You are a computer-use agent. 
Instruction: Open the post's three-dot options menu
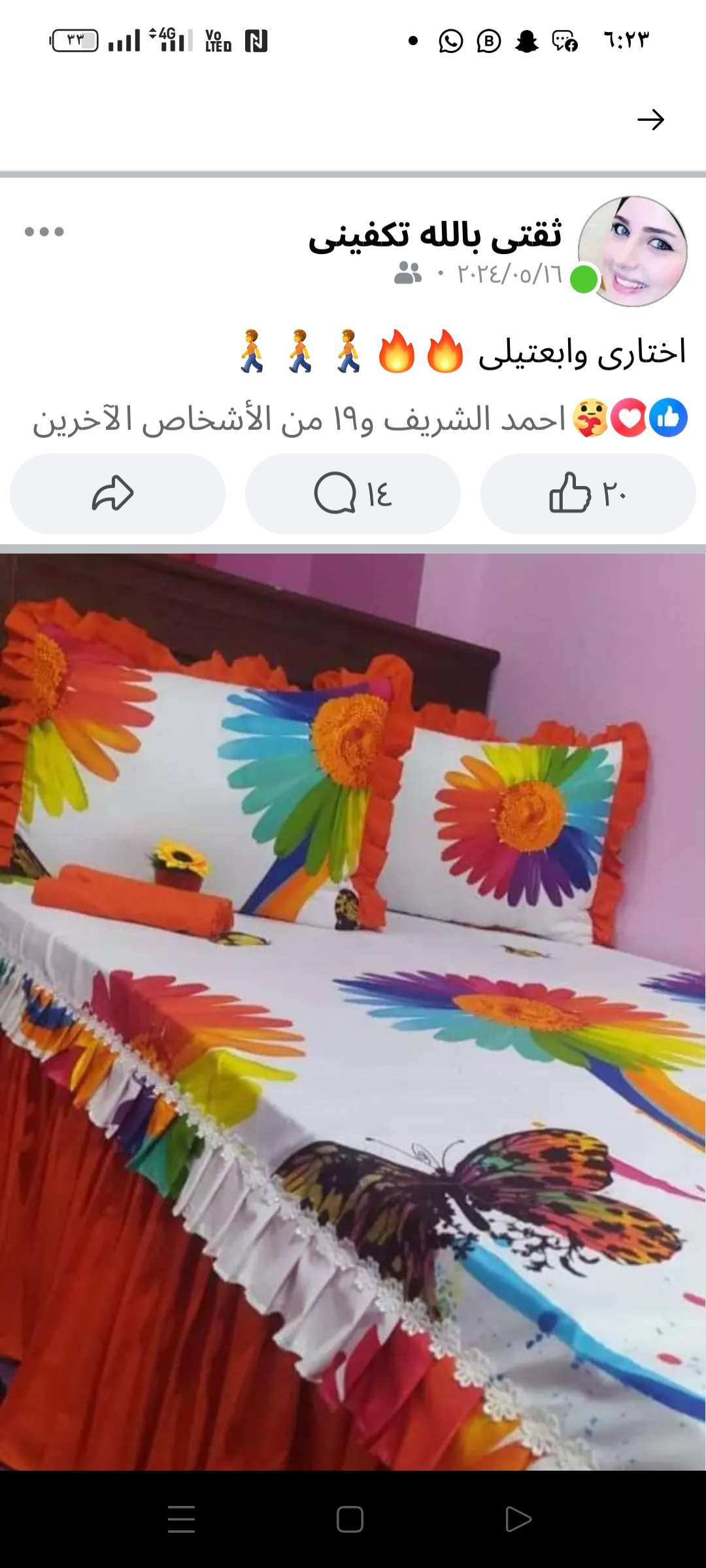click(x=44, y=232)
